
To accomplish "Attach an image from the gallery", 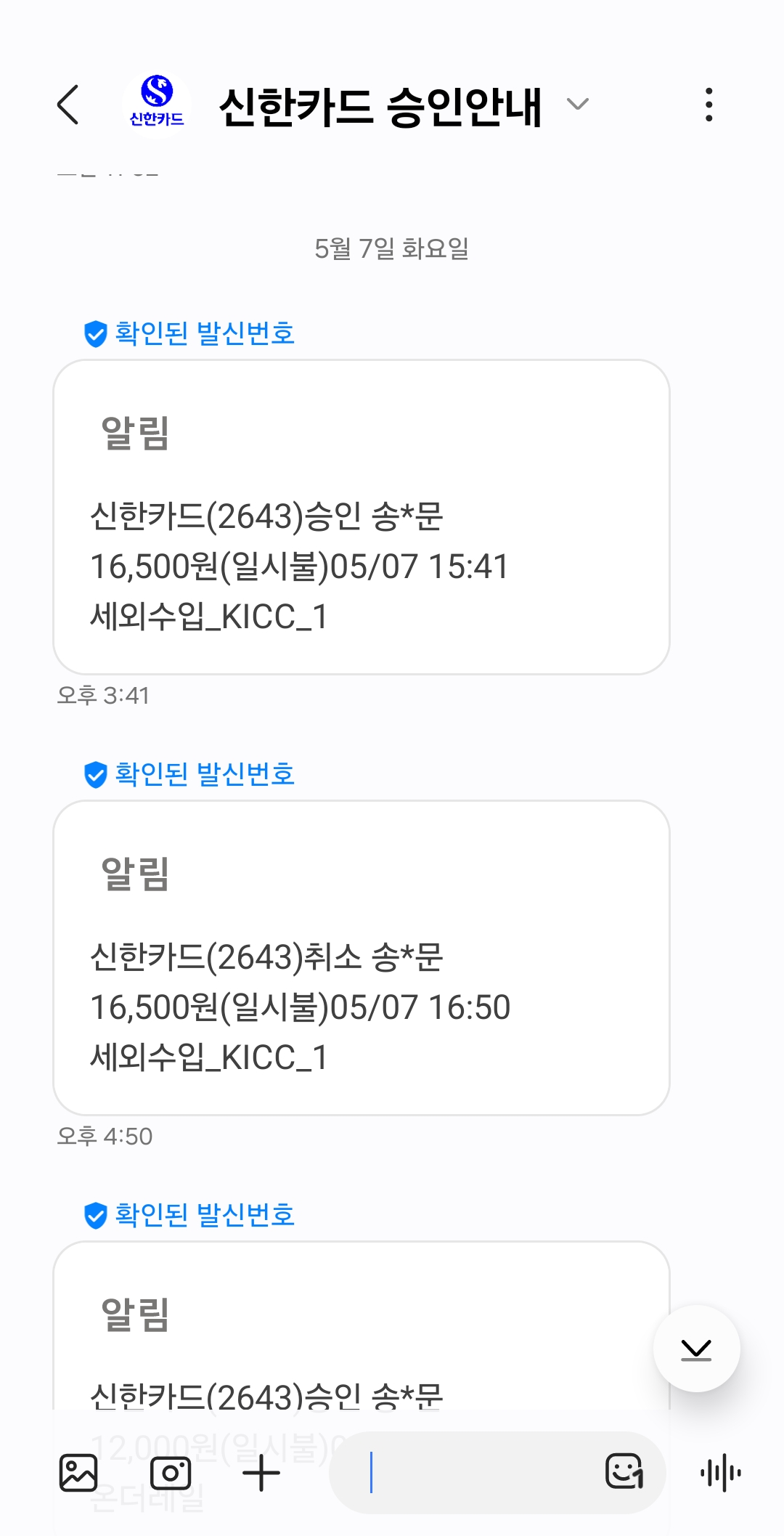I will (x=78, y=1473).
